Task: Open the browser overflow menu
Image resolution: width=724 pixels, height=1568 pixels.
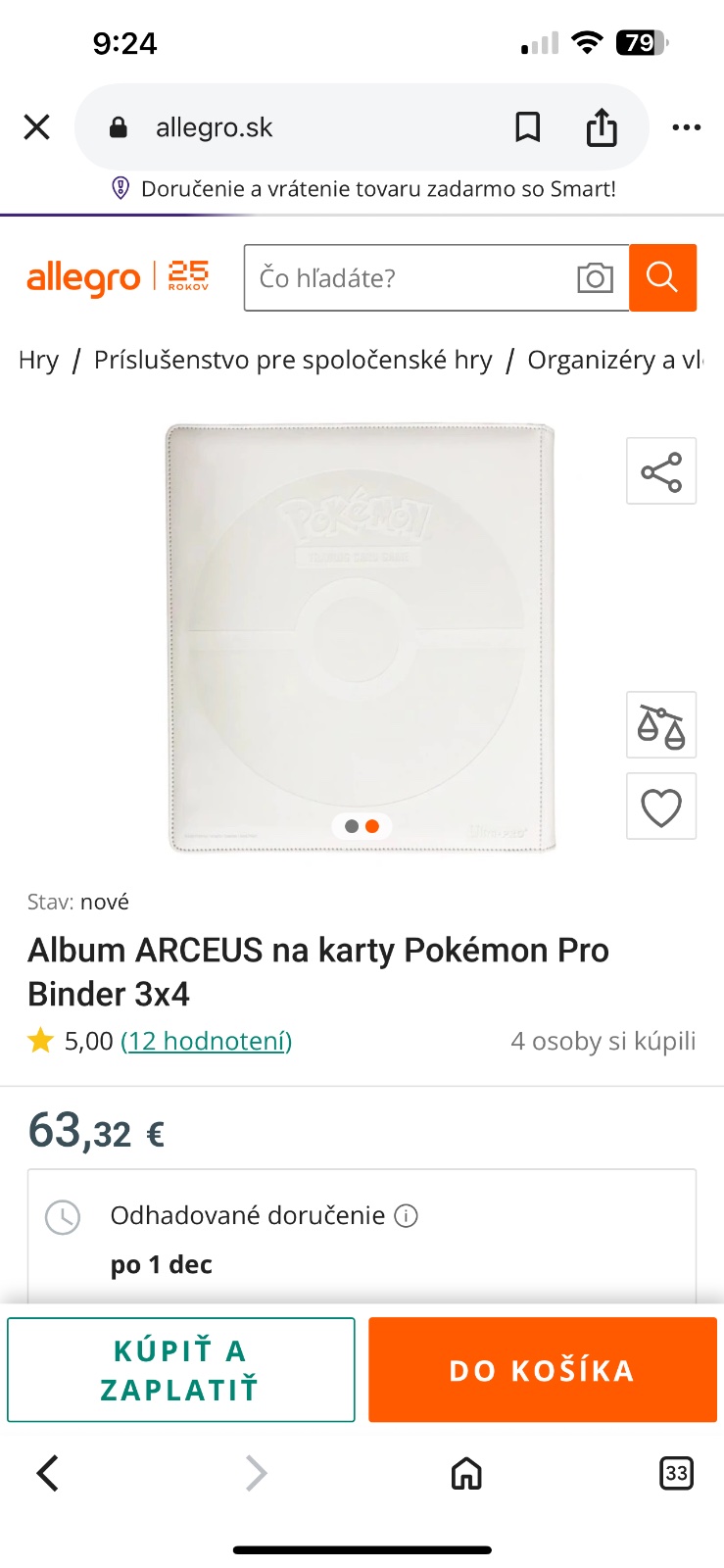Action: (686, 127)
